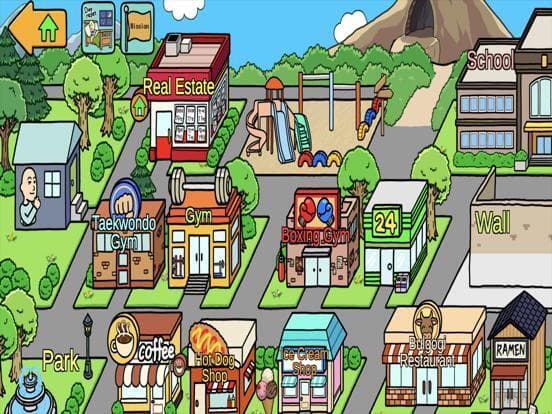The height and width of the screenshot is (414, 552).
Task: Select the blue house with the bald man
Action: point(48,175)
